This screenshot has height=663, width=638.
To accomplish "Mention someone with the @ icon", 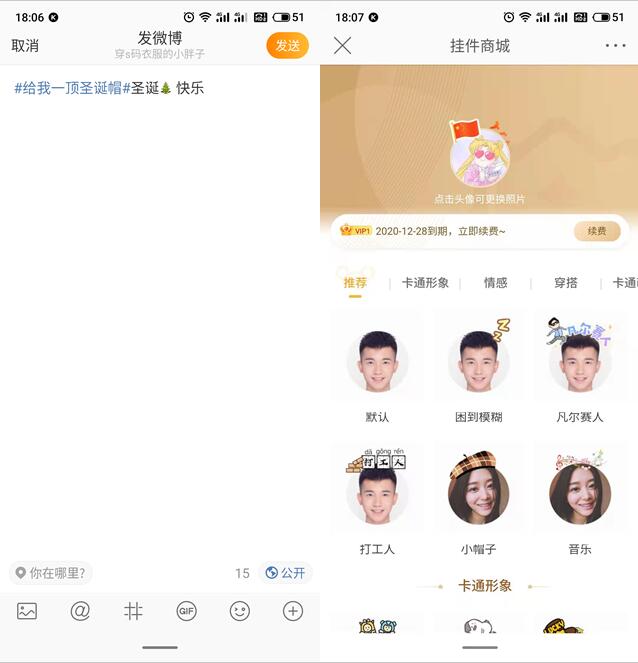I will [80, 611].
